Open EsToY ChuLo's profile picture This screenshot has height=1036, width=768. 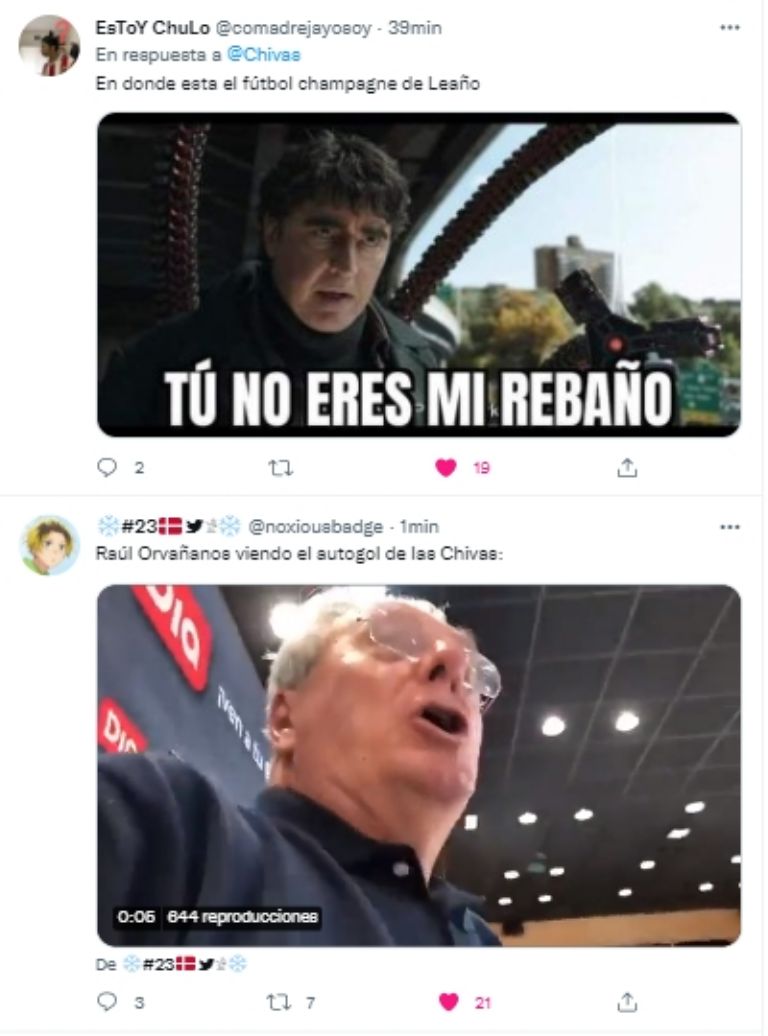pos(49,46)
